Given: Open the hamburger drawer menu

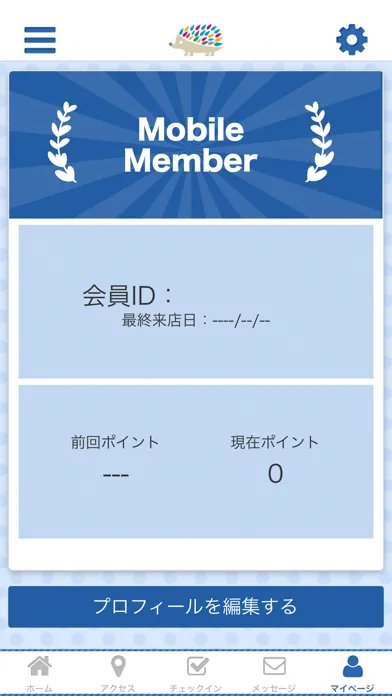Looking at the screenshot, I should point(40,40).
